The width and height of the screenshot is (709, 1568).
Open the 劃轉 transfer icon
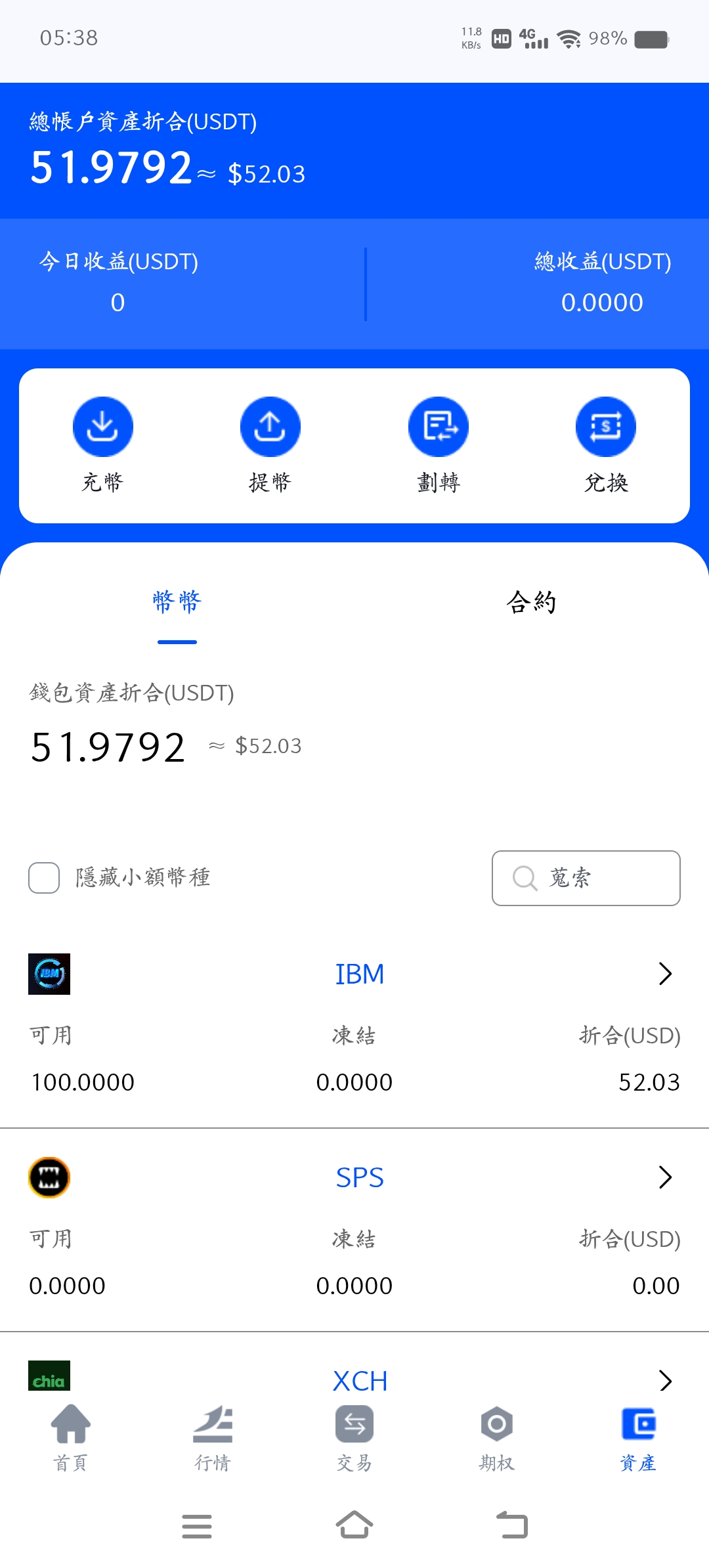coord(439,426)
